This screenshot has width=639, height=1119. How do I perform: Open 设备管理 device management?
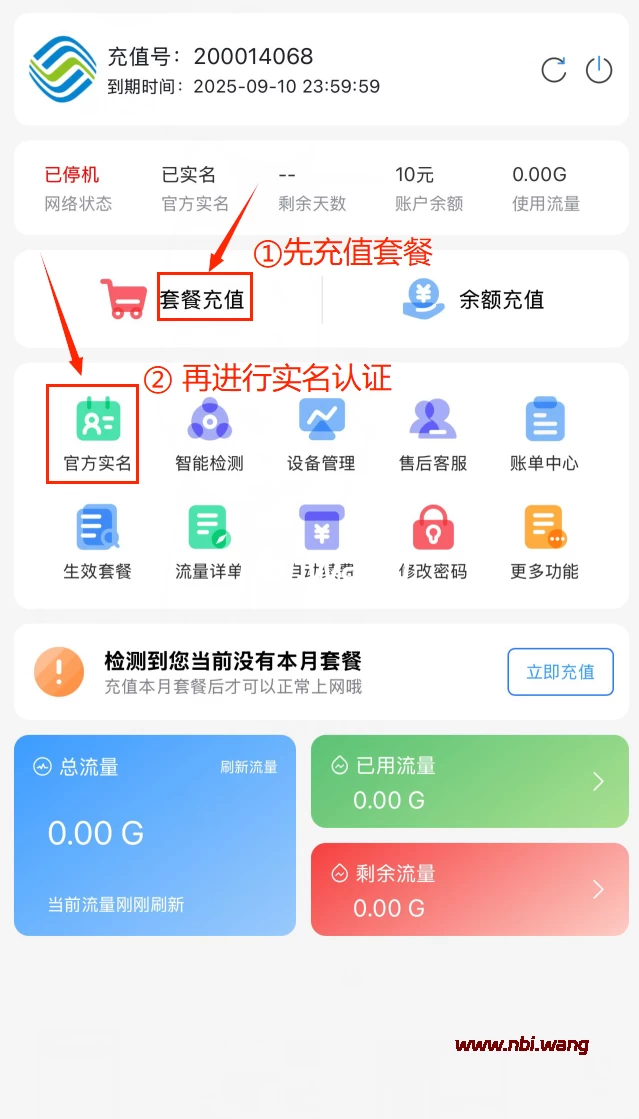click(321, 433)
